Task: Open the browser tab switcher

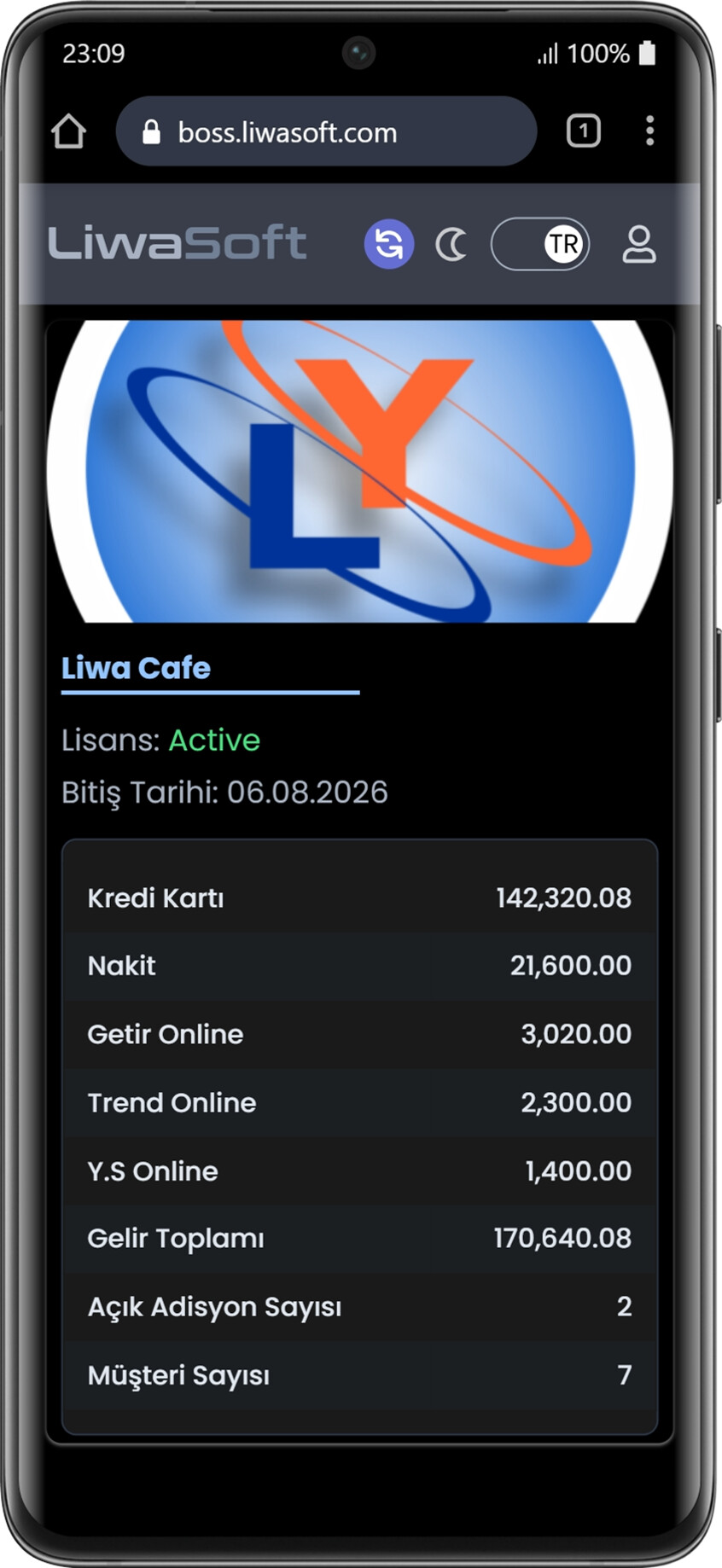Action: (x=584, y=131)
